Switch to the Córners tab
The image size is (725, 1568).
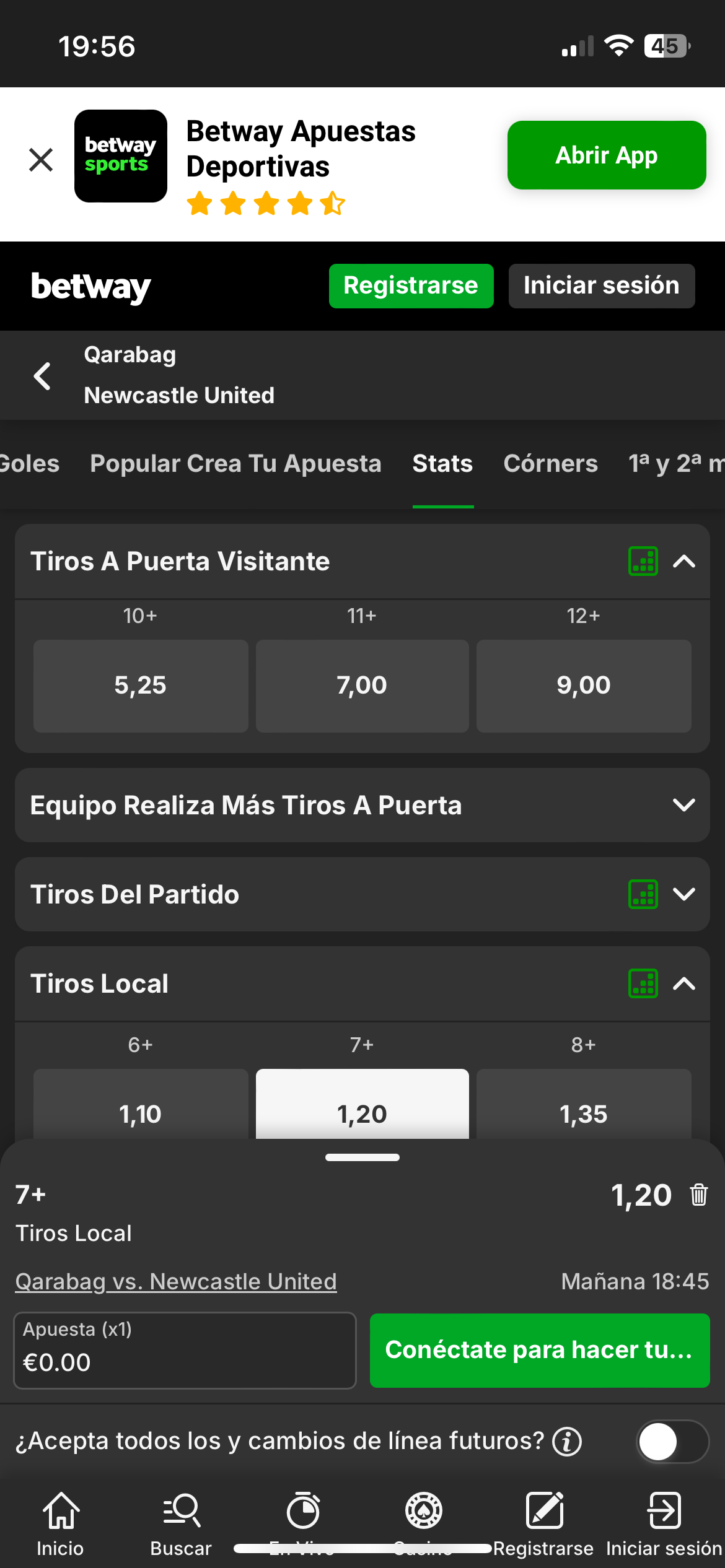tap(550, 464)
